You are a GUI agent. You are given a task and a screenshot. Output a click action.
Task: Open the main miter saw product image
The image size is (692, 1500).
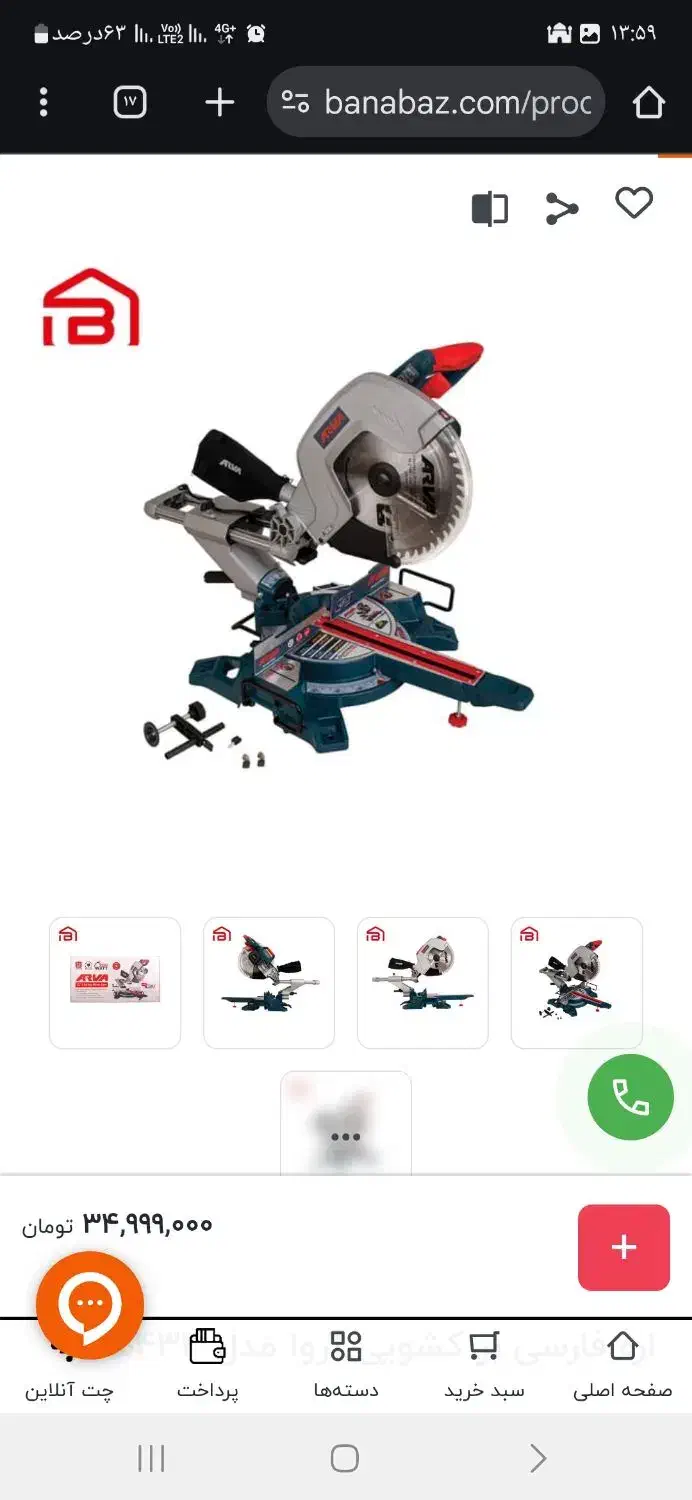click(x=340, y=560)
